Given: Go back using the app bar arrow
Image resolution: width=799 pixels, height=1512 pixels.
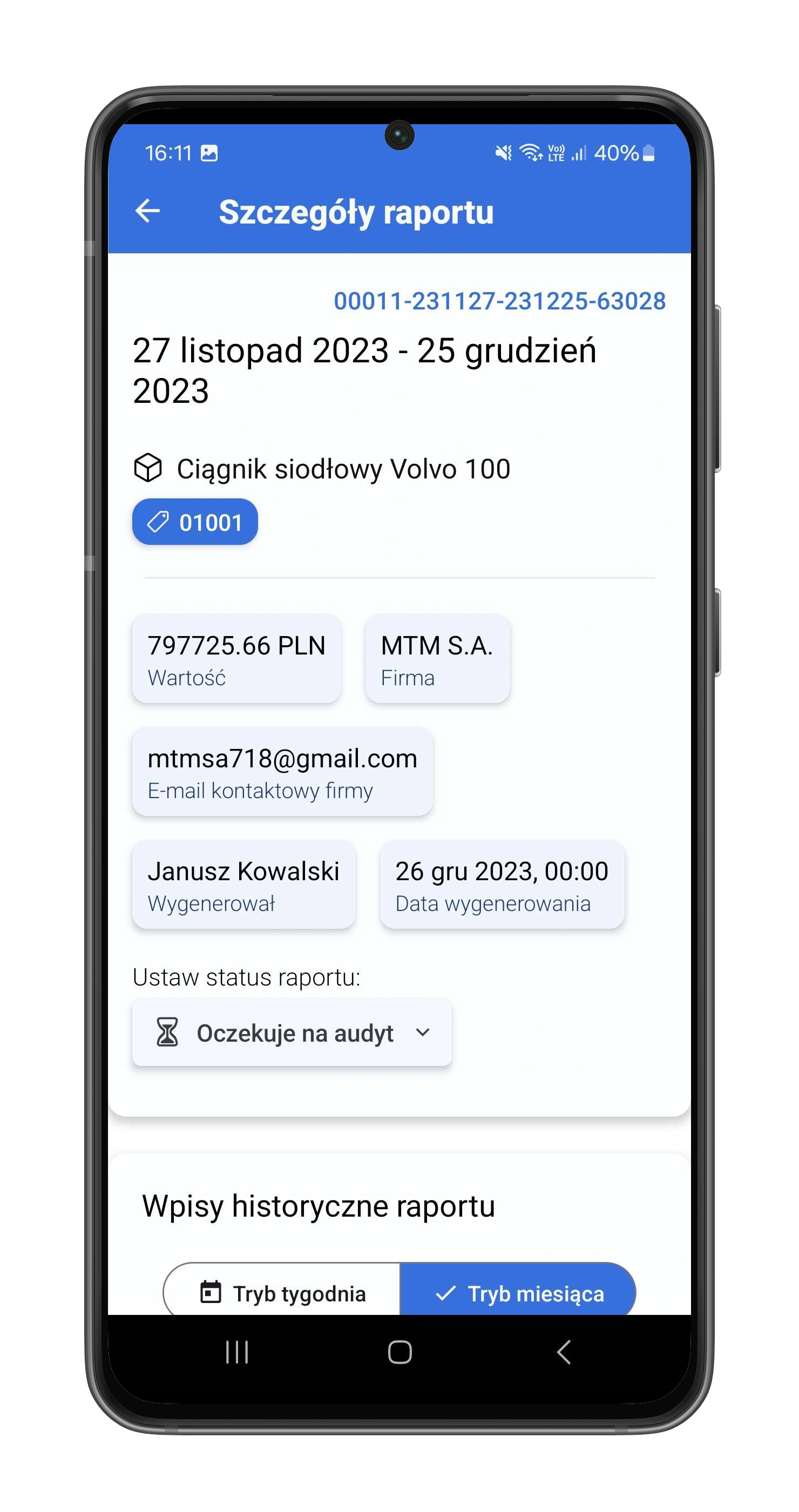Looking at the screenshot, I should tap(147, 211).
